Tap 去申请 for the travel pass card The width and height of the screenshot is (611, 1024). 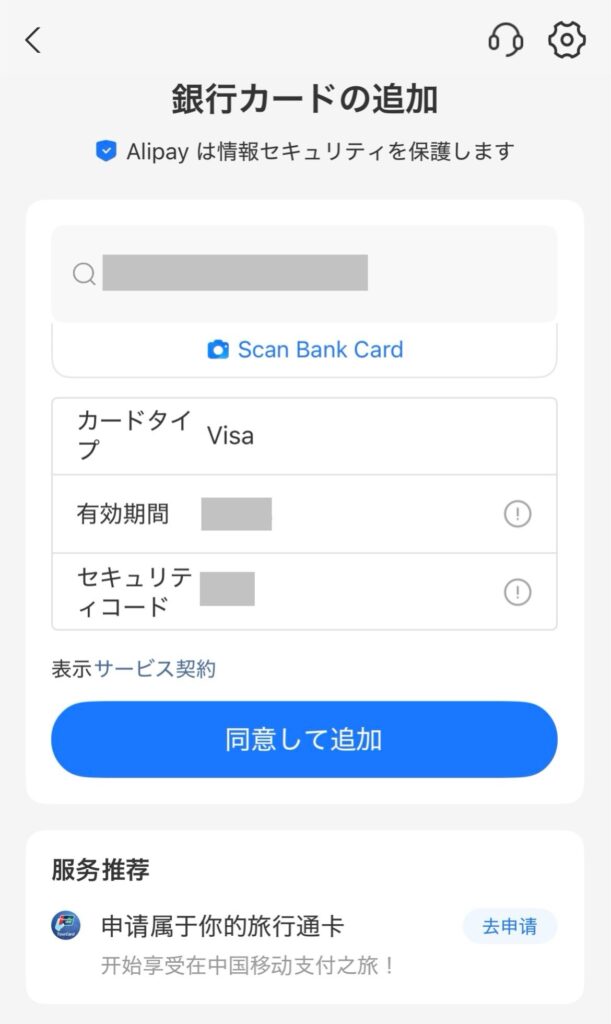[509, 926]
